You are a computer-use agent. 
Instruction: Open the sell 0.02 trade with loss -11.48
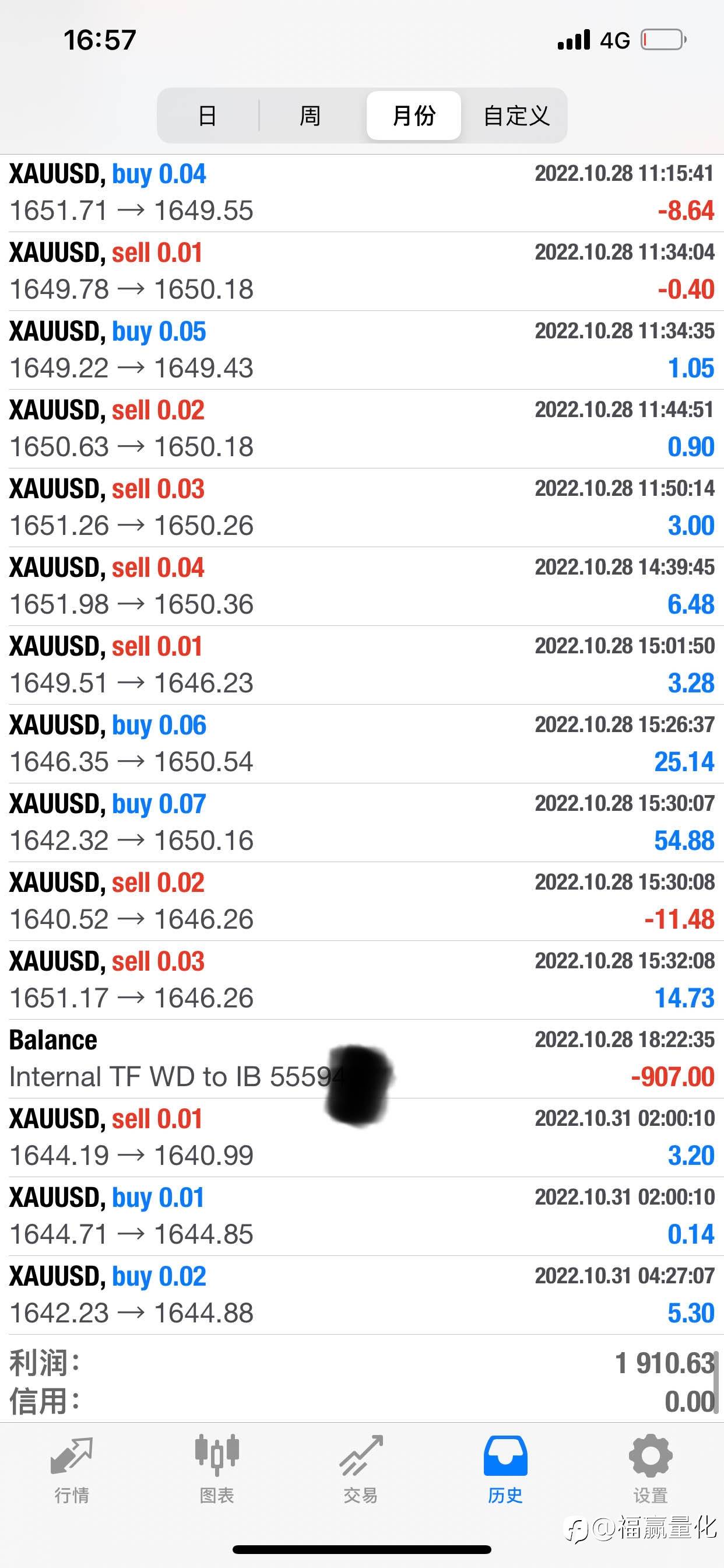pos(362,901)
